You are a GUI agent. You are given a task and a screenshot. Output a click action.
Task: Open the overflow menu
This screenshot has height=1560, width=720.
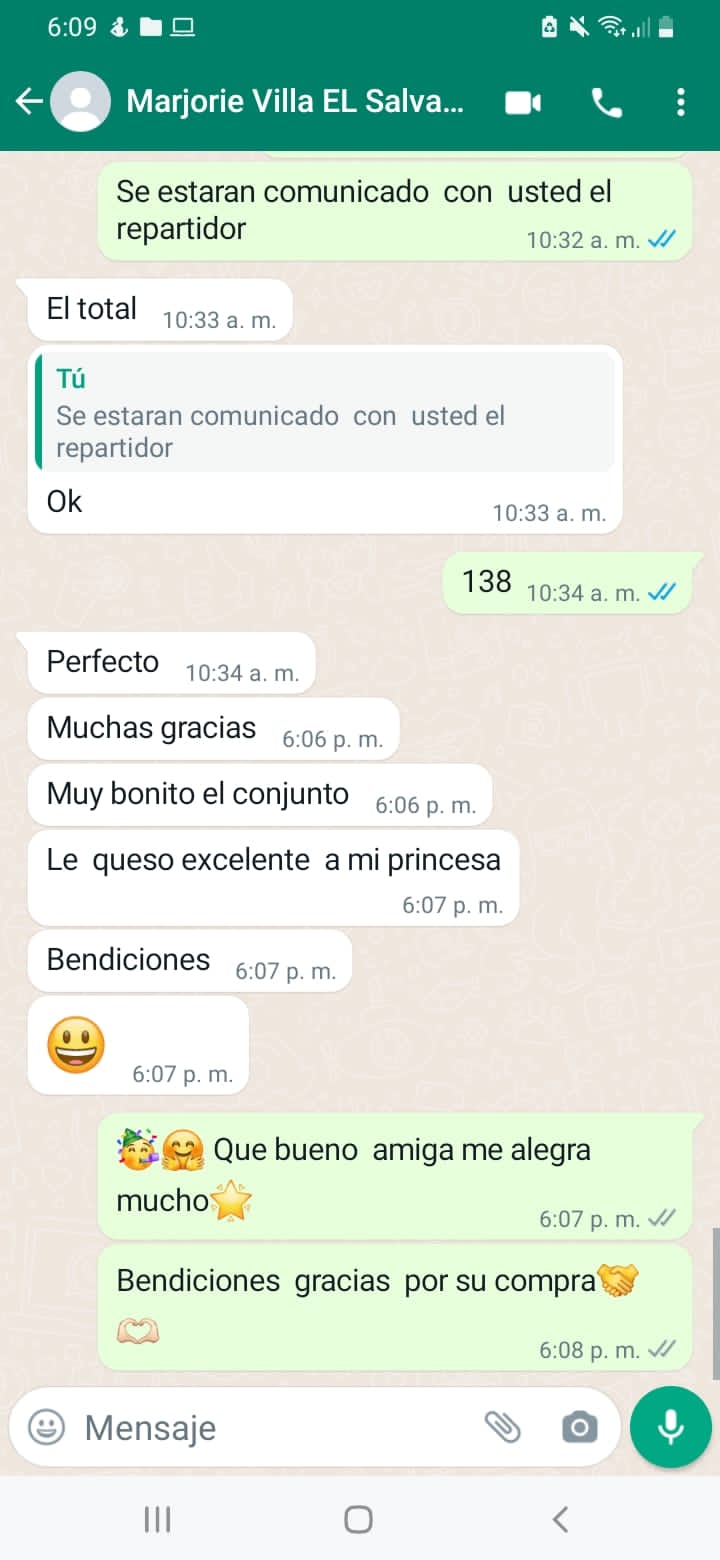[x=680, y=102]
